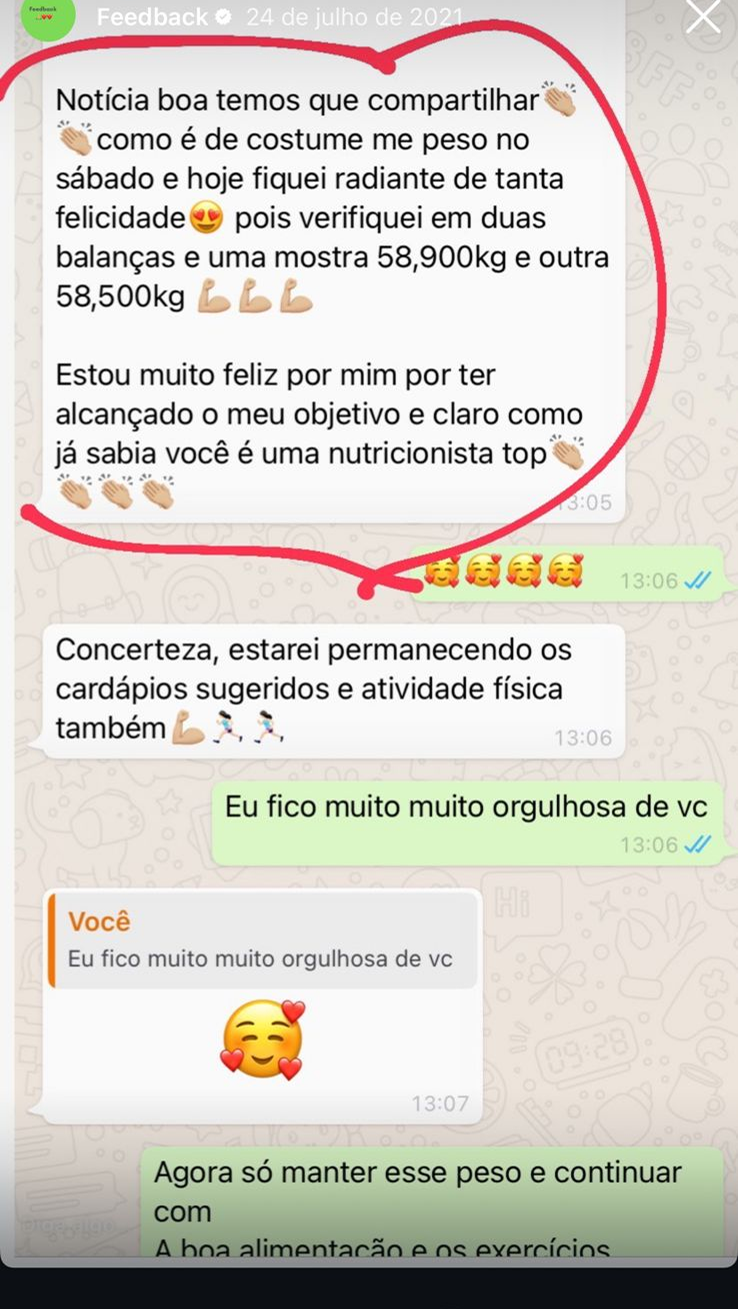Open the Feedback account name
Viewport: 738px width, 1309px height.
[x=152, y=17]
